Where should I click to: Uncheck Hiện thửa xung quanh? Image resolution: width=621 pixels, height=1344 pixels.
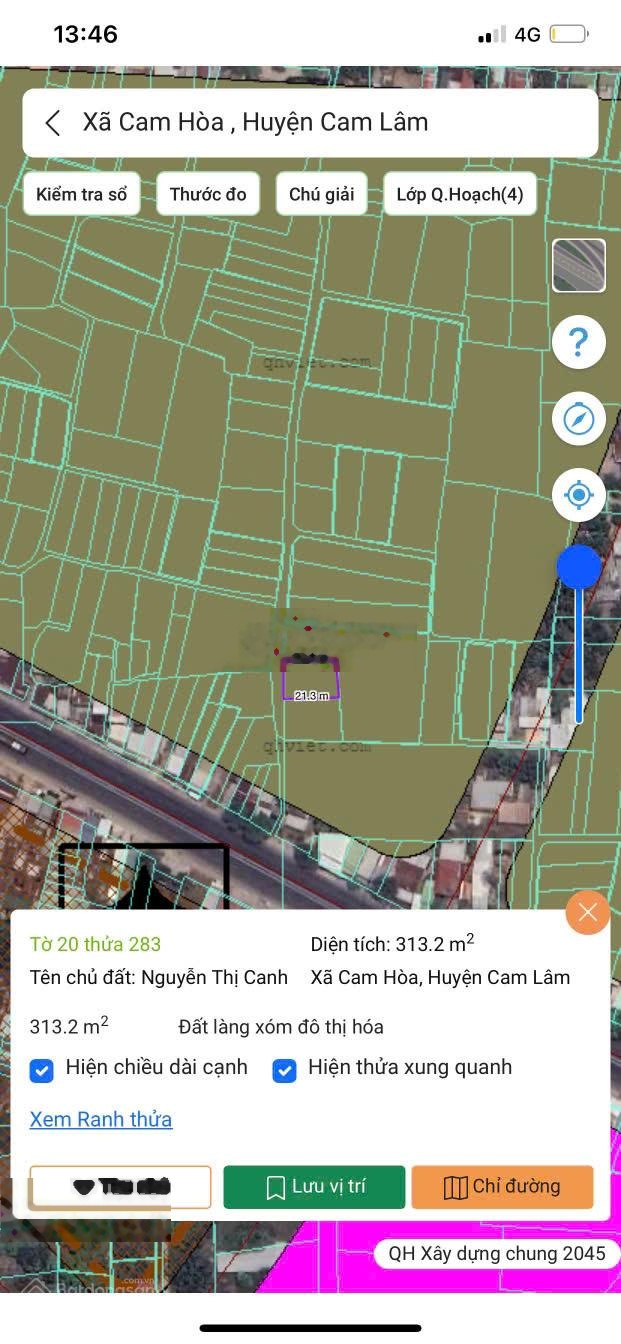pos(285,1071)
